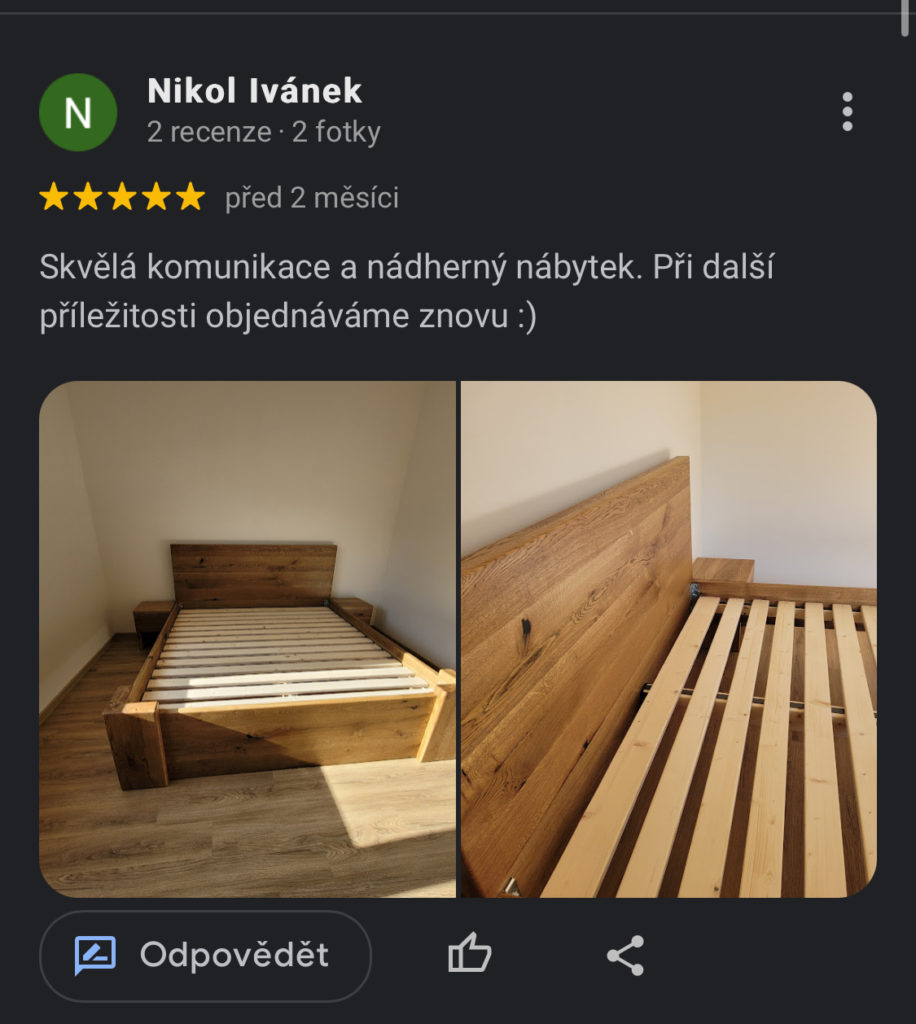The width and height of the screenshot is (916, 1024).
Task: Open overflow menu on Nikol Ivánek's review
Action: coord(847,112)
